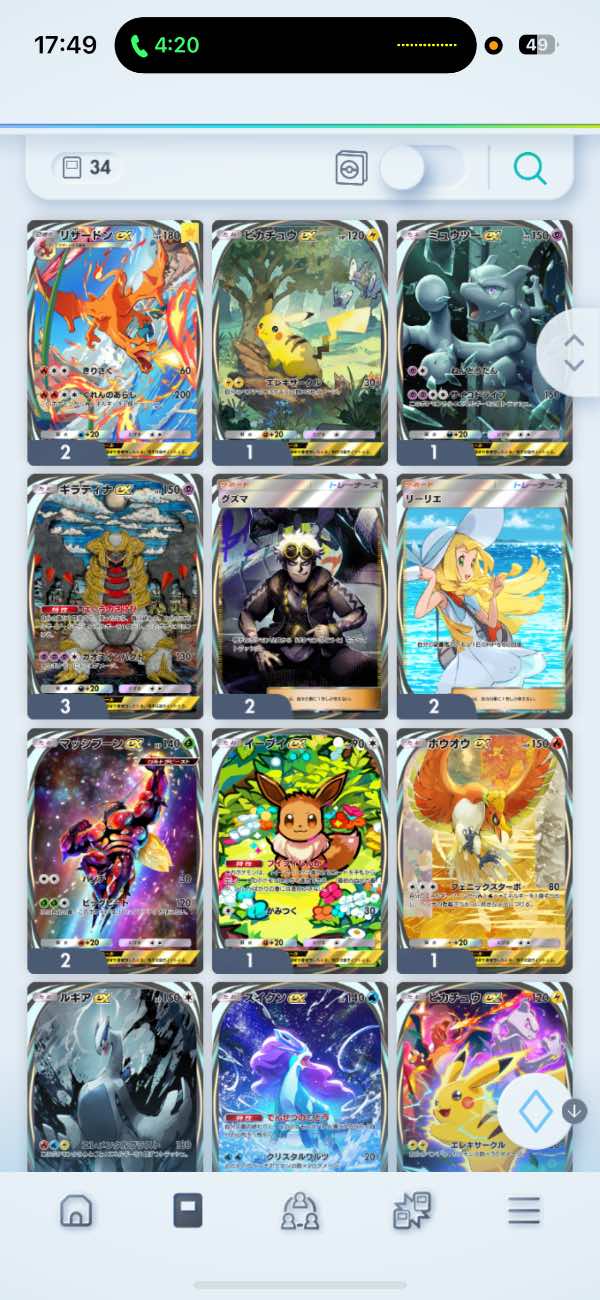Open the Lillie trainer card
The height and width of the screenshot is (1300, 600).
click(484, 585)
